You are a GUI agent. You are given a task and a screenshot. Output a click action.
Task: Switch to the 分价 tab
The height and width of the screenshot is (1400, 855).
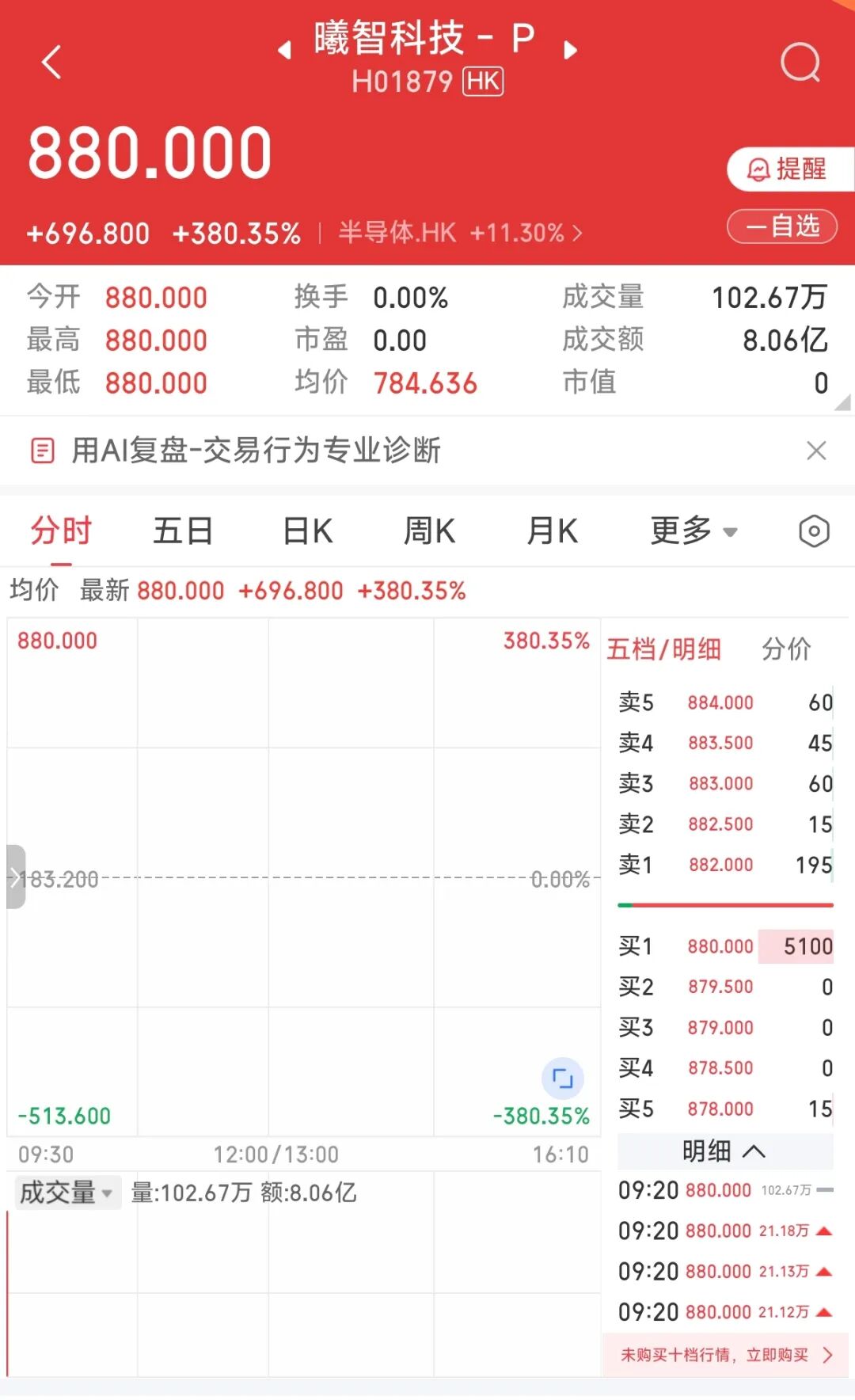click(786, 649)
